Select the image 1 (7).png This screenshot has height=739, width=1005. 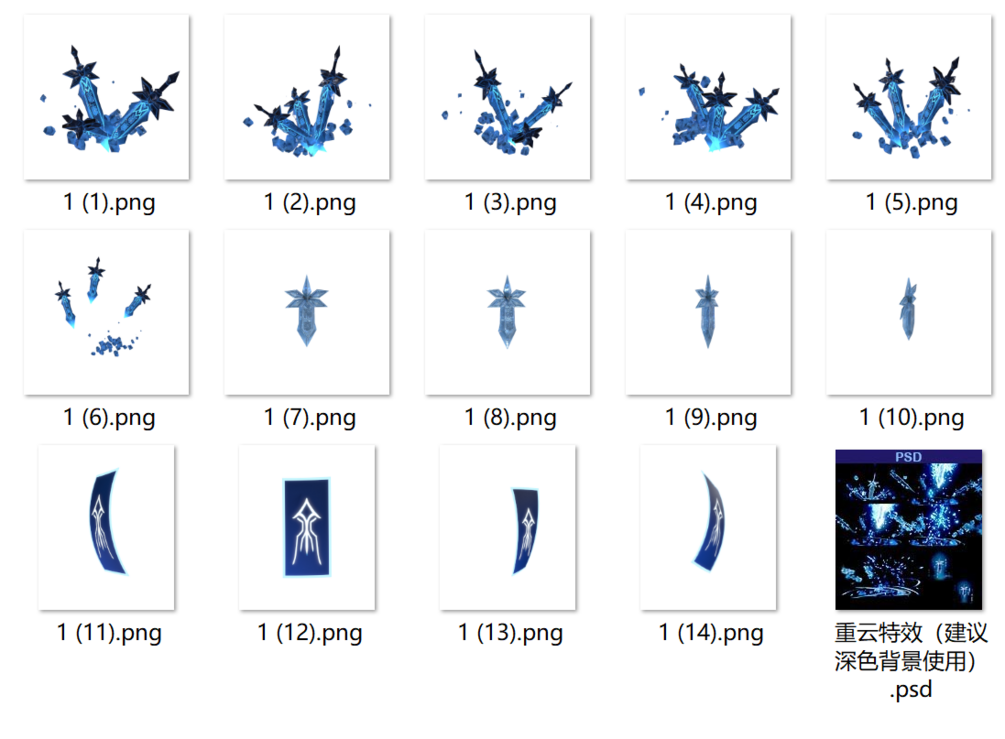(x=307, y=312)
